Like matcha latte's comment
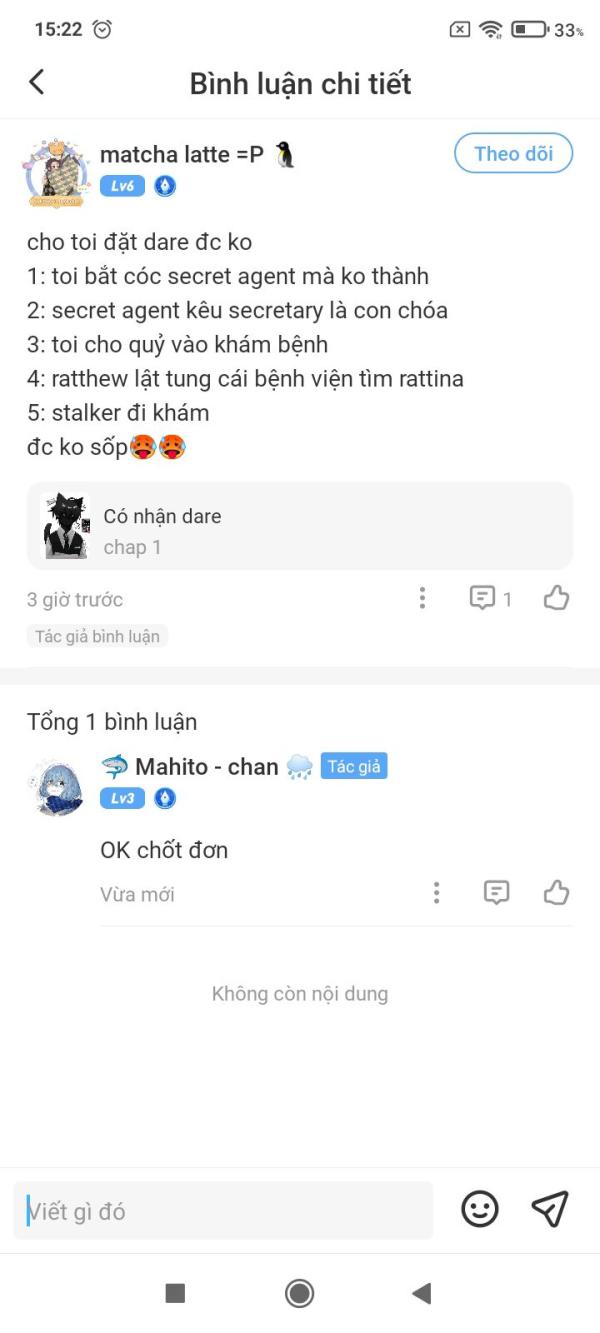 [x=557, y=598]
